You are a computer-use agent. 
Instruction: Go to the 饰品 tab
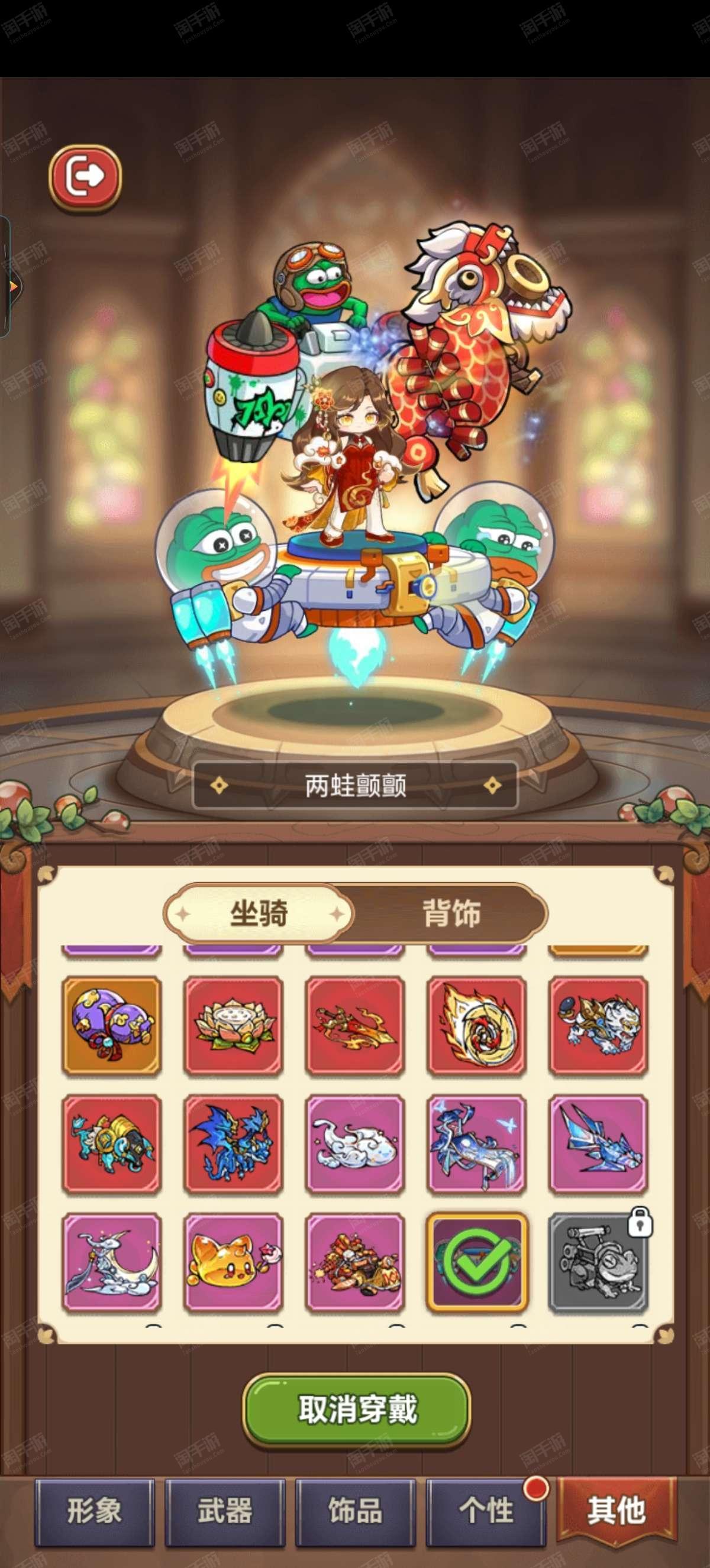[x=355, y=1511]
